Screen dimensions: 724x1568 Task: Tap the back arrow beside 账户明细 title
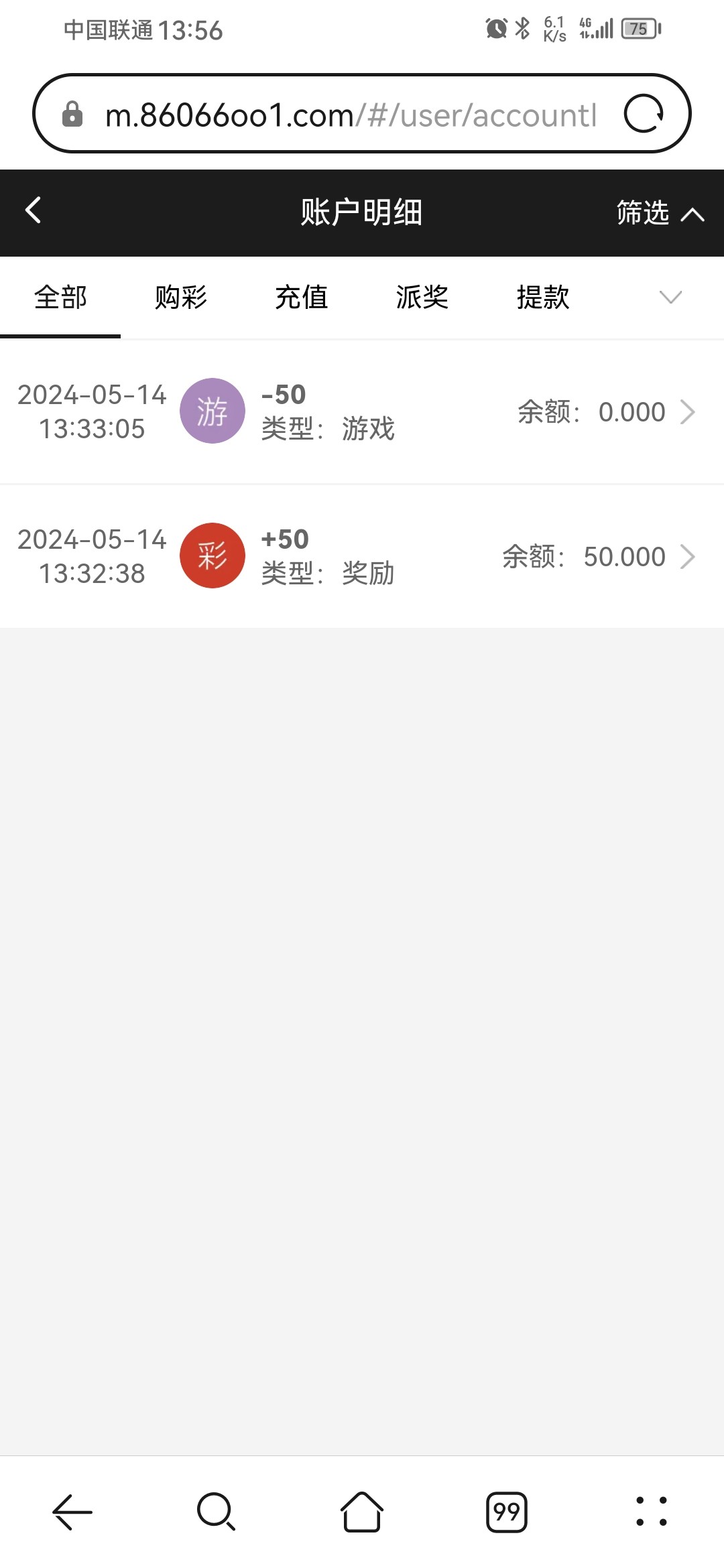[x=32, y=210]
